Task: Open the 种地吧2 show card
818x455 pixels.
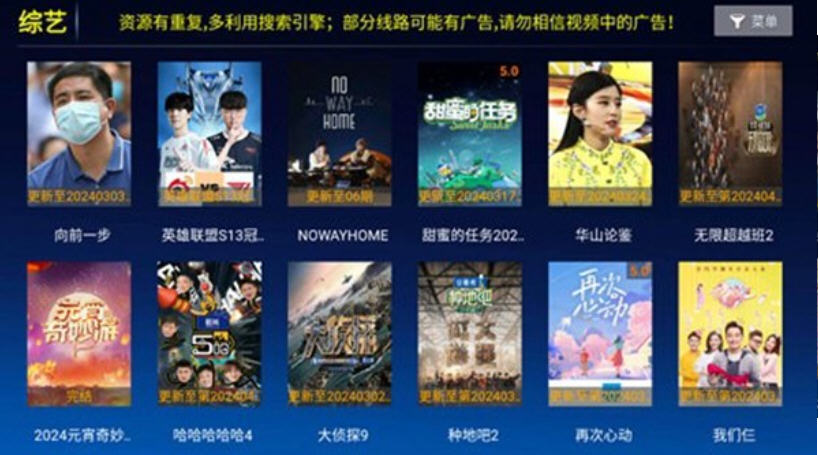Action: click(469, 334)
